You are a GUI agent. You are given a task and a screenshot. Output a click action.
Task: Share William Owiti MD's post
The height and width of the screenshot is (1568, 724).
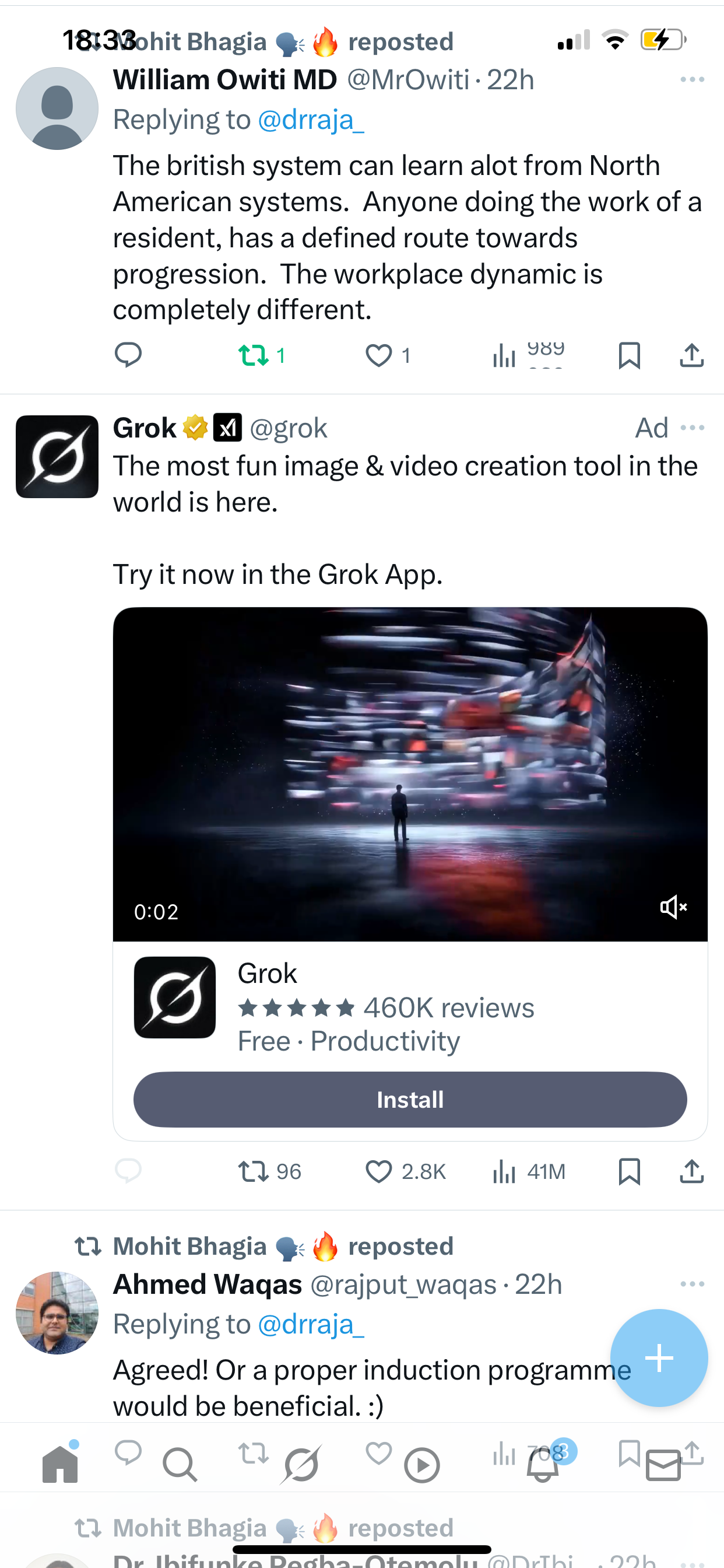691,355
